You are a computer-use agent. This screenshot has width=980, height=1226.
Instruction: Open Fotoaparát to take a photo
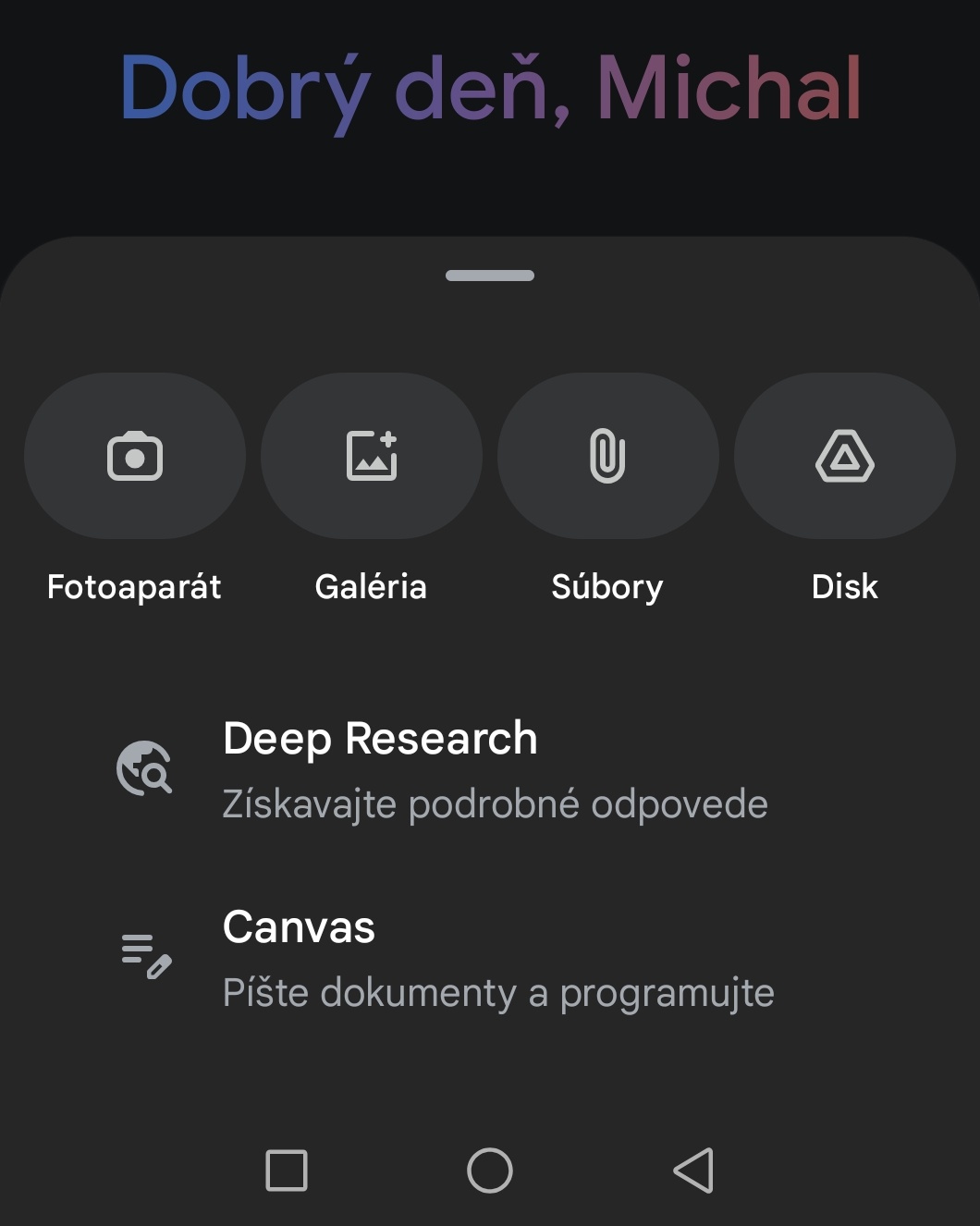tap(135, 456)
